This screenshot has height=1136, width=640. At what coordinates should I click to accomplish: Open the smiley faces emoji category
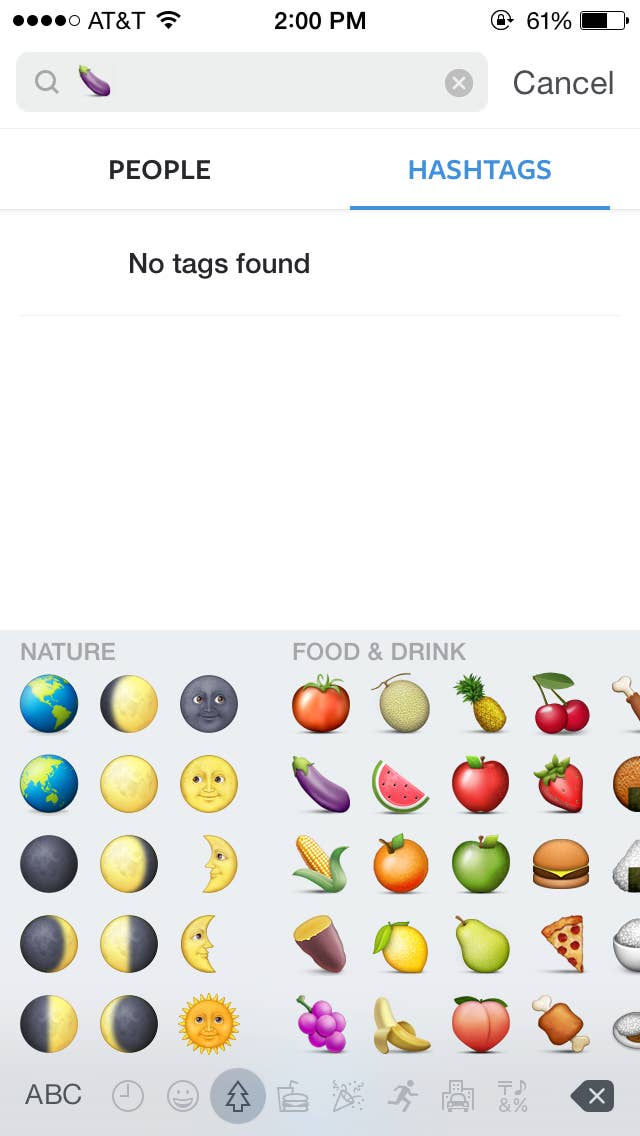182,1097
